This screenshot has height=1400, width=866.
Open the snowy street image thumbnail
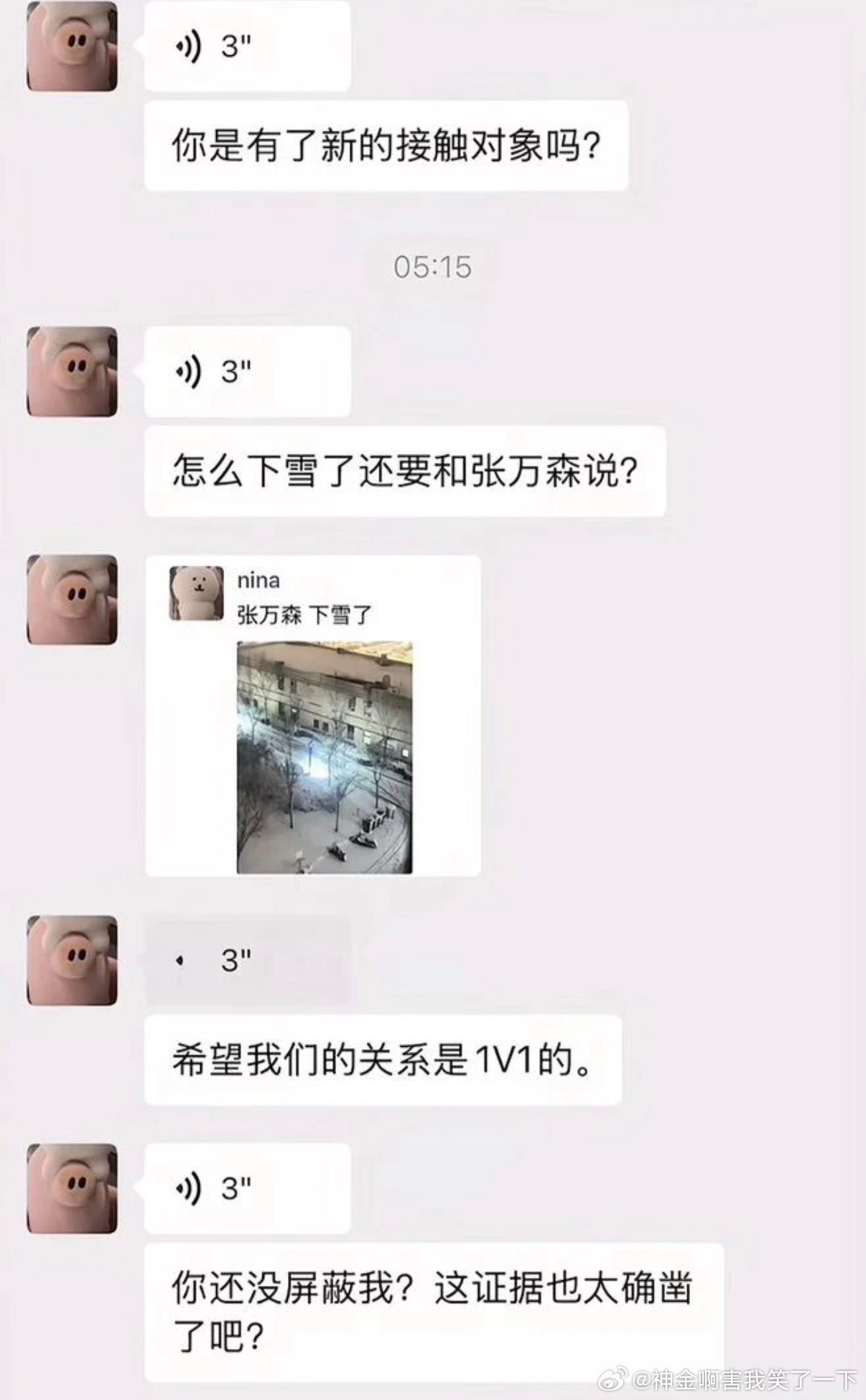click(x=327, y=761)
